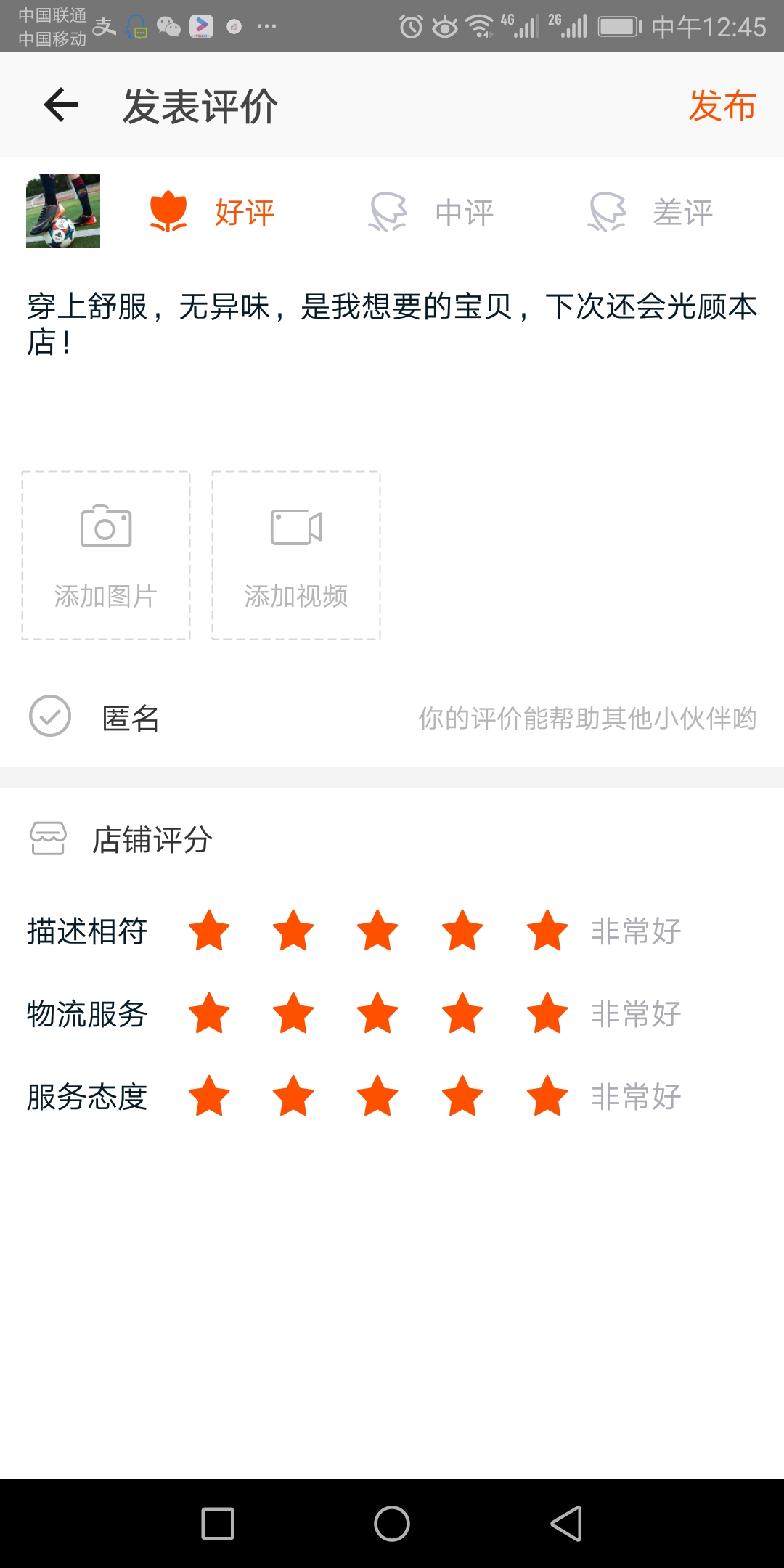Set 描述相符 rating to three stars
Viewport: 784px width, 1568px height.
377,931
